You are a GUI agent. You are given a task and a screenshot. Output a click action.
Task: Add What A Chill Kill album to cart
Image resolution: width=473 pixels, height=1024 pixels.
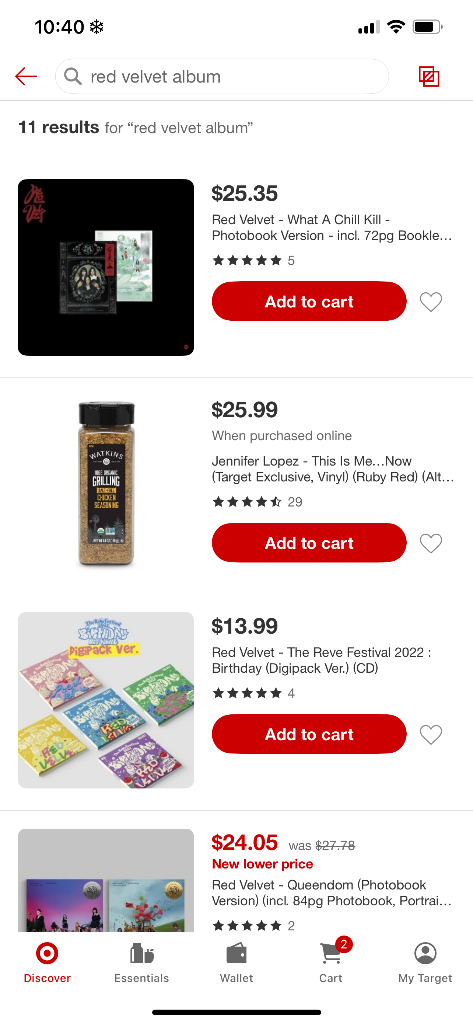tap(309, 302)
